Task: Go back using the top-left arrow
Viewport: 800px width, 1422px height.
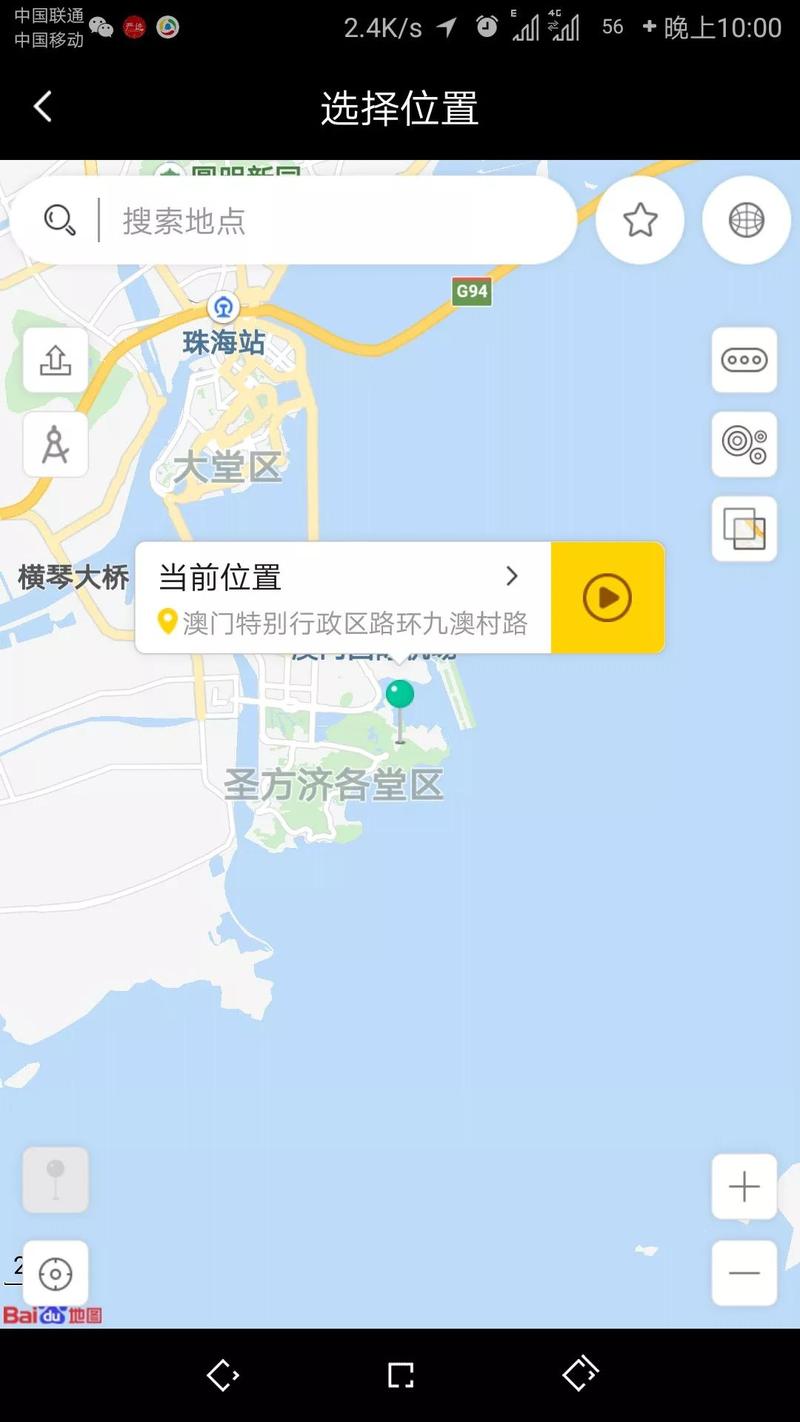Action: (x=42, y=107)
